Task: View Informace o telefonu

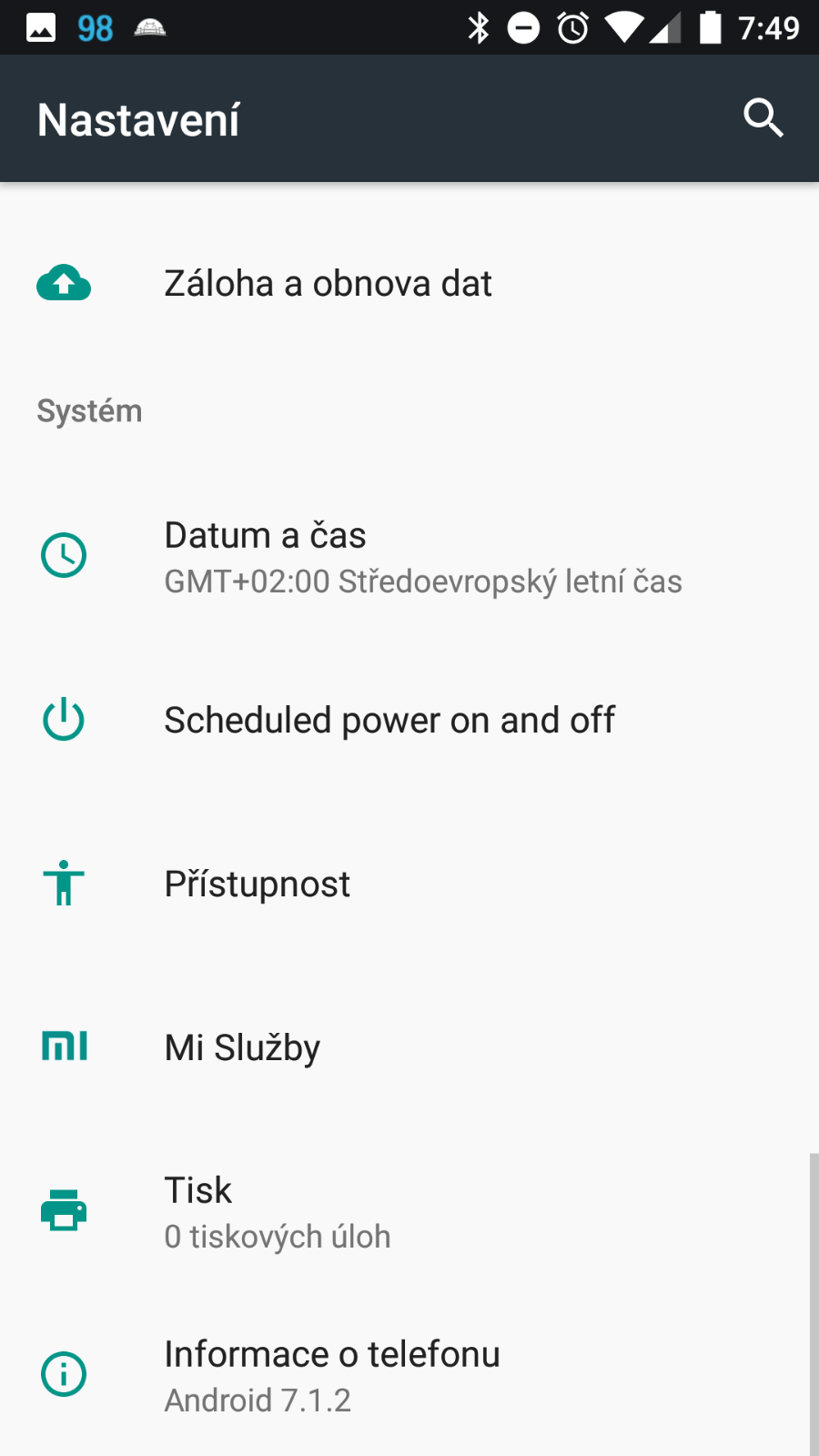Action: (409, 1375)
